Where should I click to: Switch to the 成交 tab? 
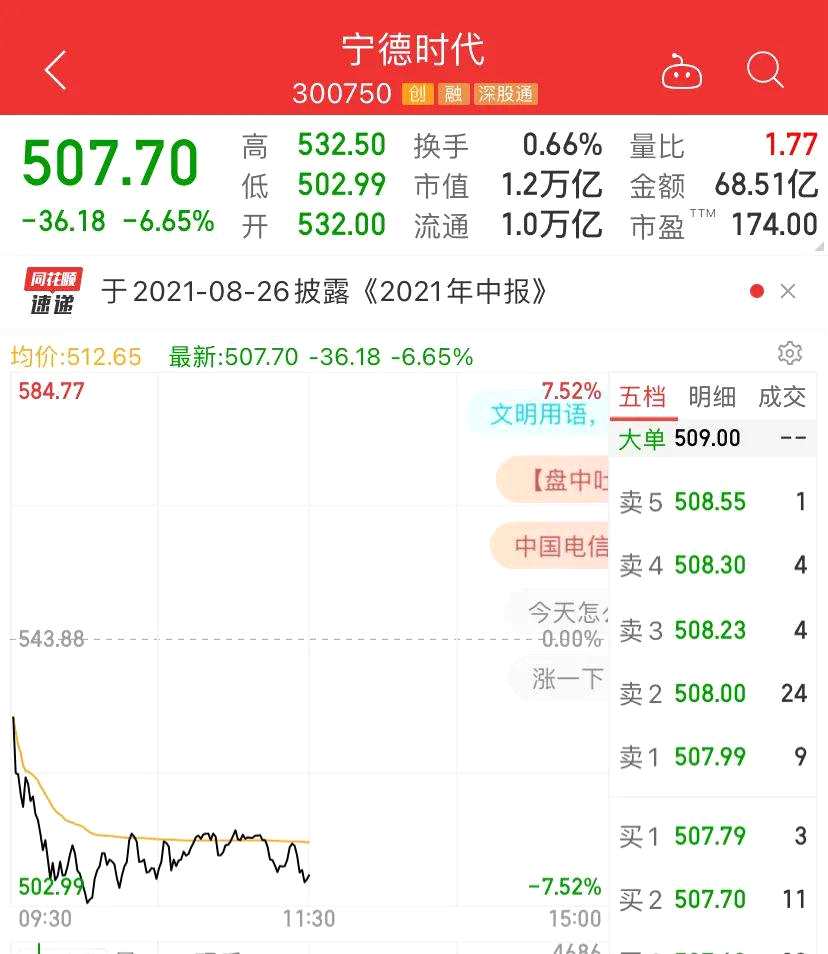tap(781, 397)
